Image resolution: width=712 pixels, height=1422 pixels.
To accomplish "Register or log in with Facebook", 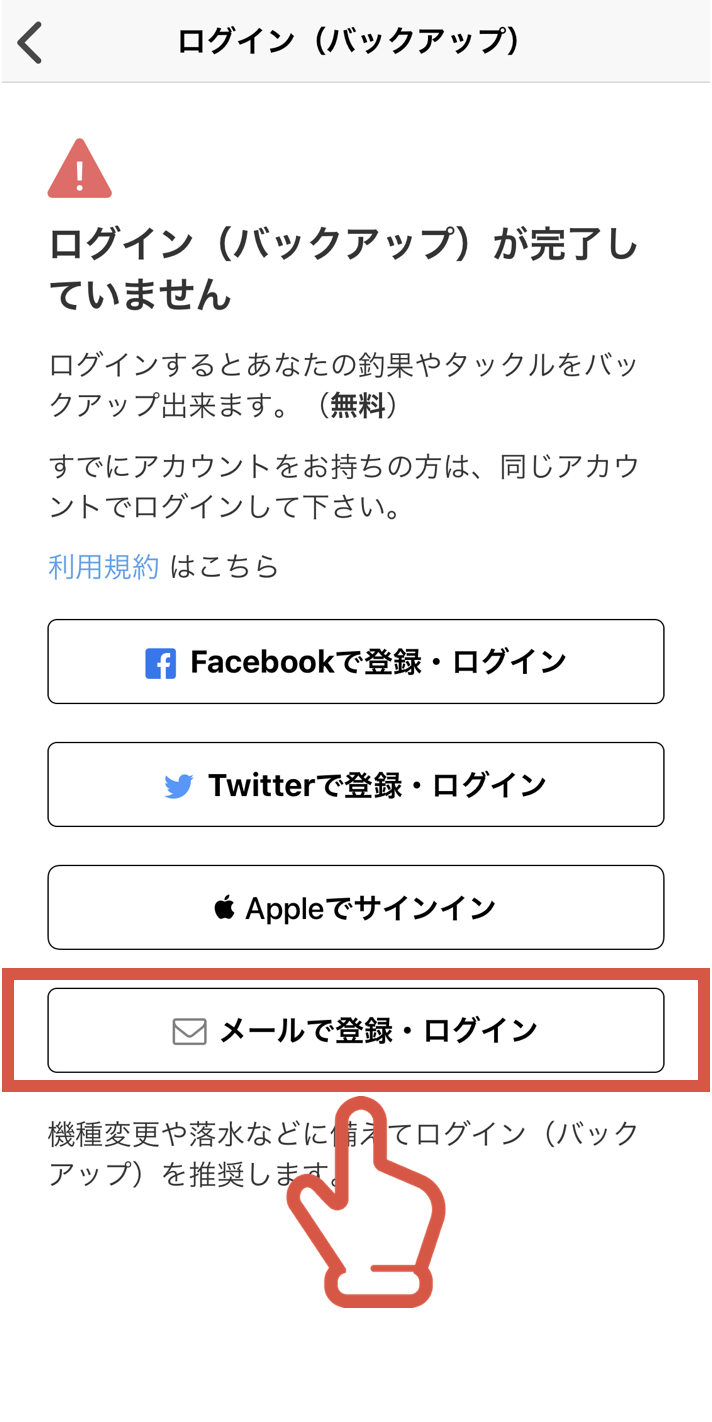I will point(356,662).
